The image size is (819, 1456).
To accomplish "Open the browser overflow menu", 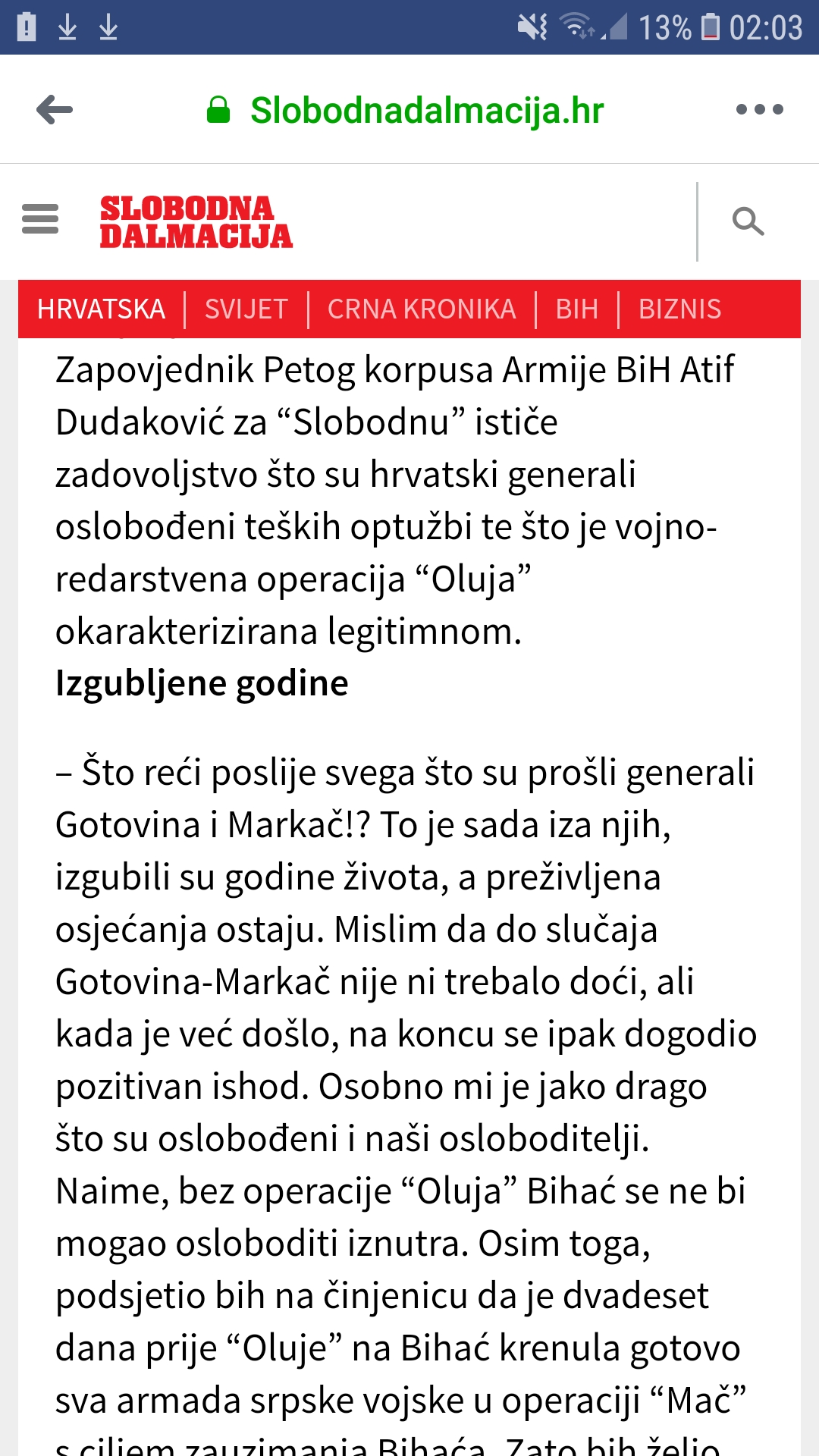I will 759,110.
